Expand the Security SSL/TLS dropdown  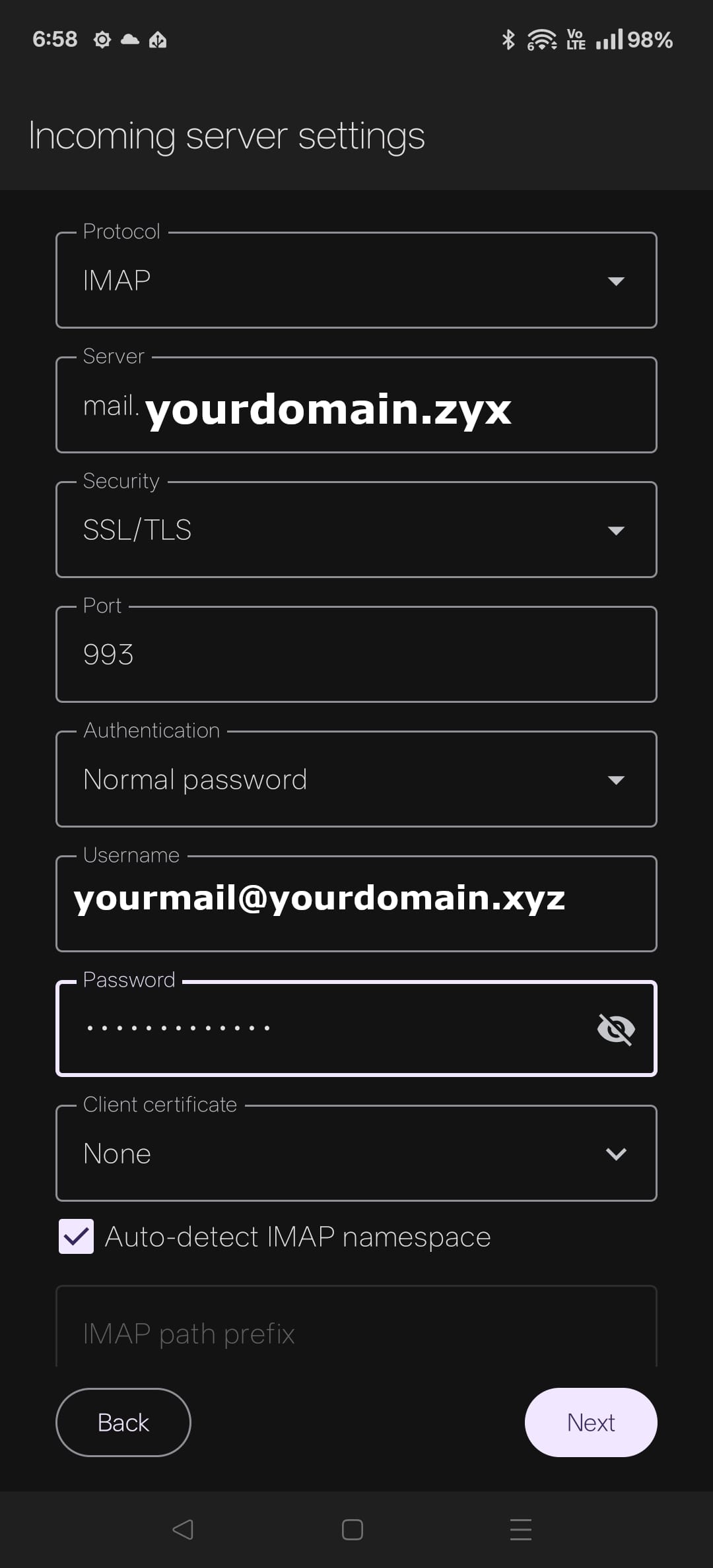tap(356, 530)
